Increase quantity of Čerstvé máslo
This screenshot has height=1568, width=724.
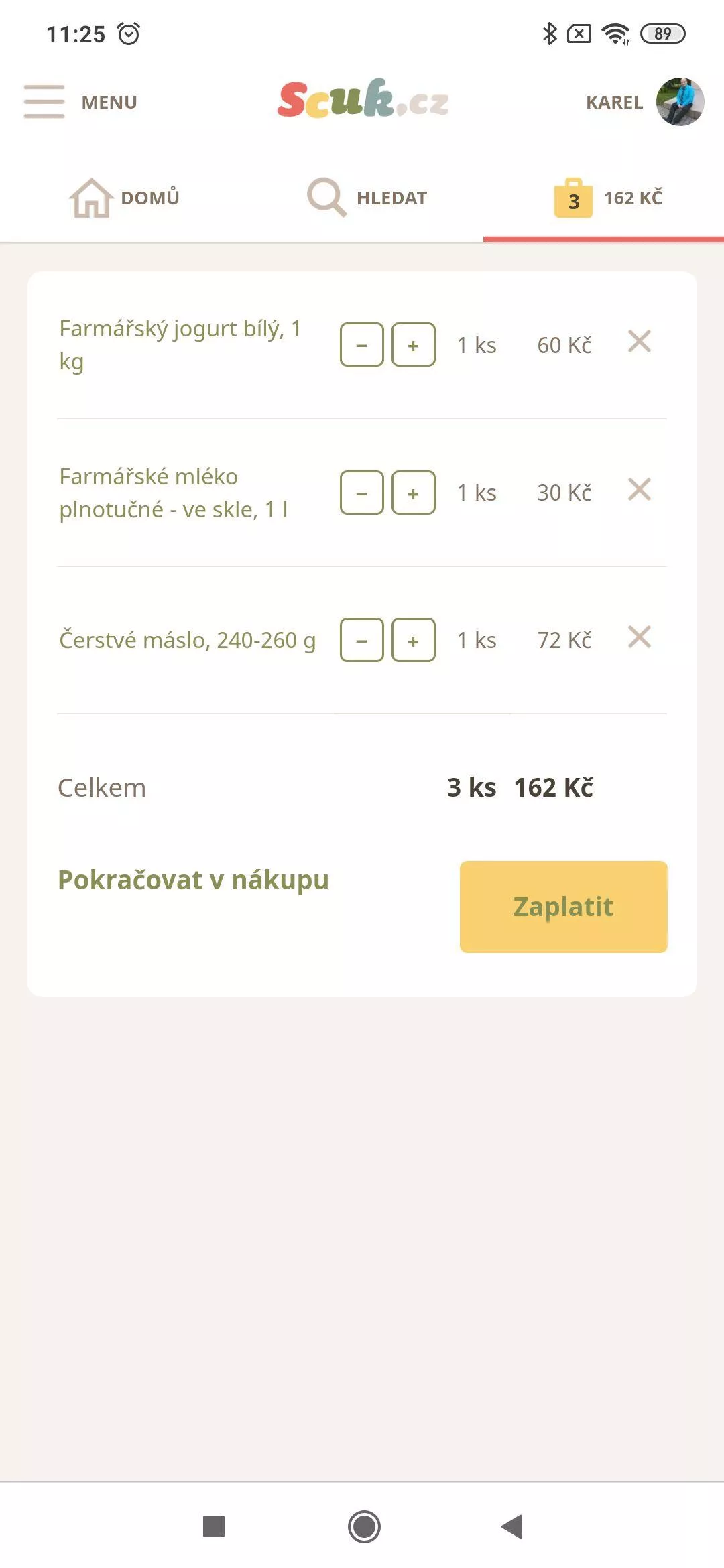click(x=413, y=640)
